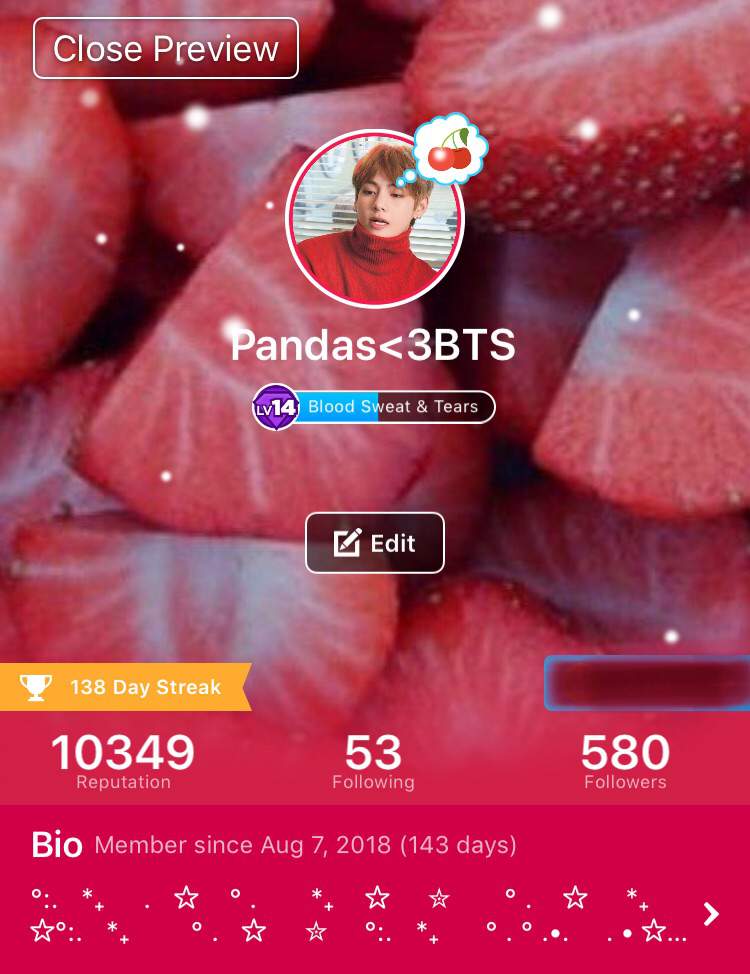Viewport: 750px width, 974px height.
Task: Open the 10349 Reputation stat
Action: [123, 761]
